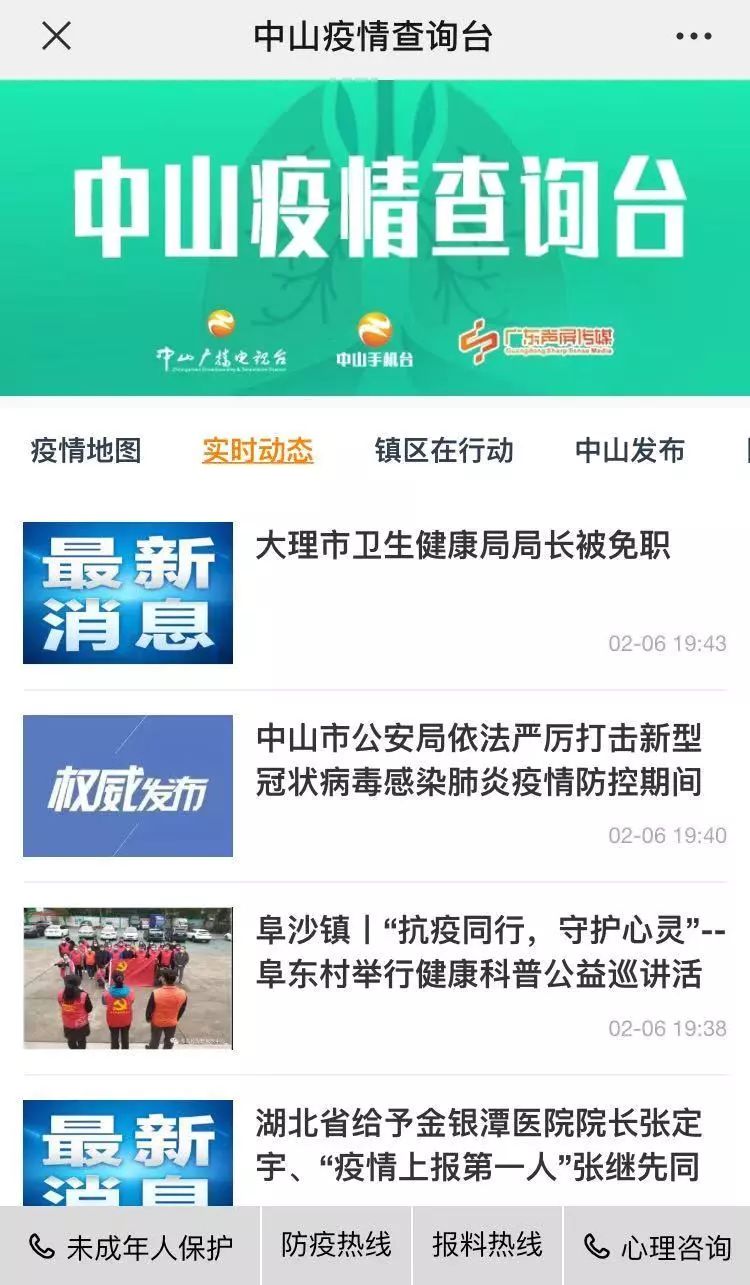Select the 实时动态 tab

pos(258,450)
